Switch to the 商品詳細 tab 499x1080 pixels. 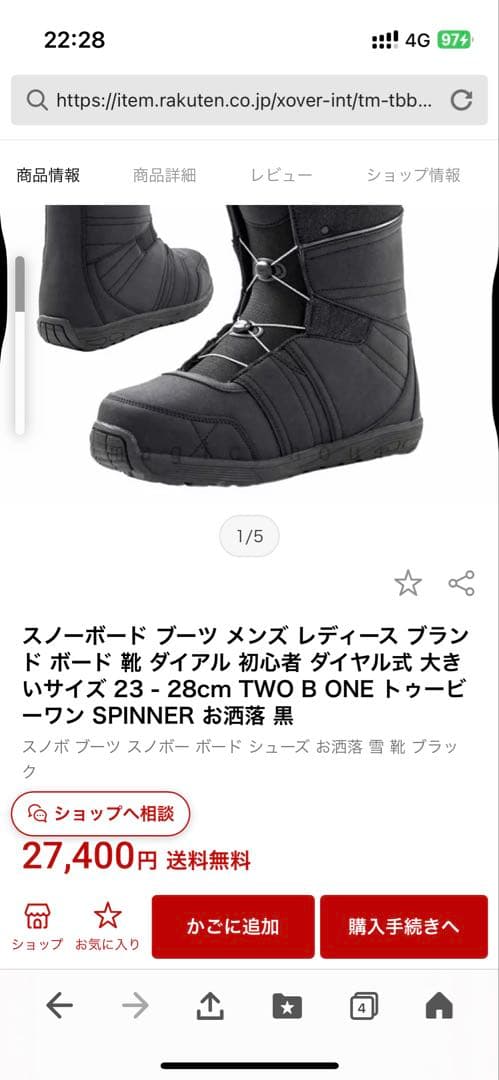(x=164, y=175)
